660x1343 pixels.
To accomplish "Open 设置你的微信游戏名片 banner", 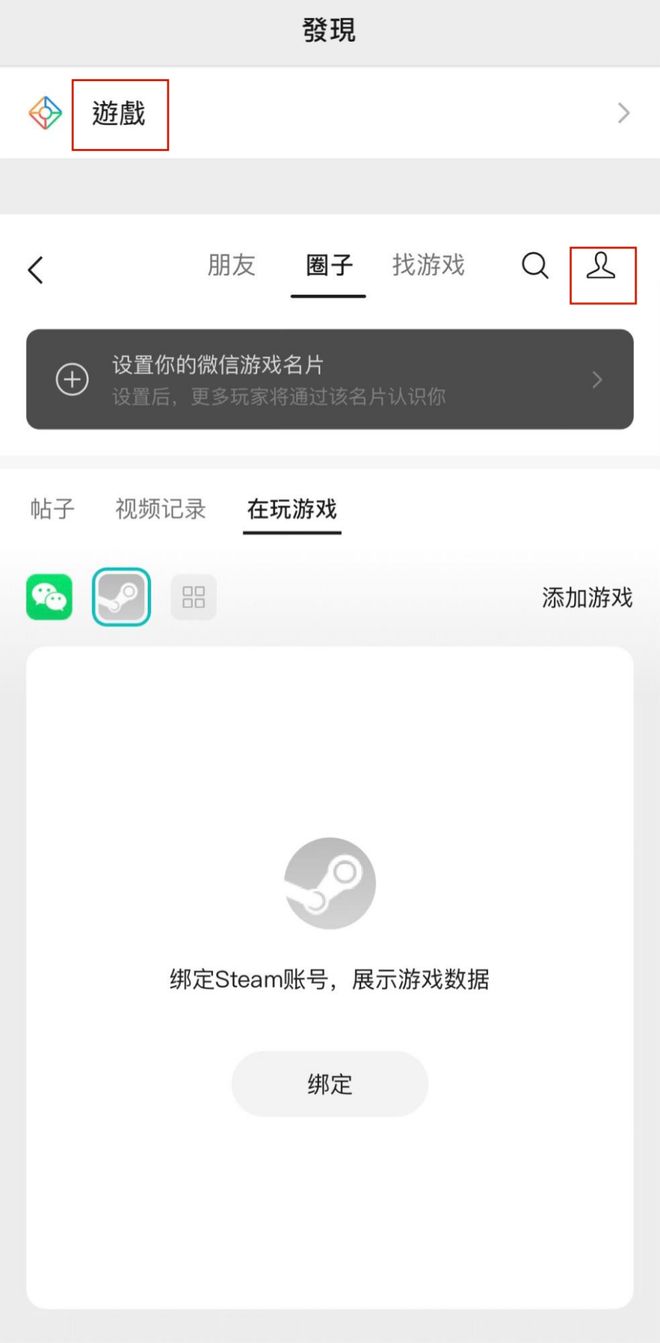I will click(x=329, y=379).
